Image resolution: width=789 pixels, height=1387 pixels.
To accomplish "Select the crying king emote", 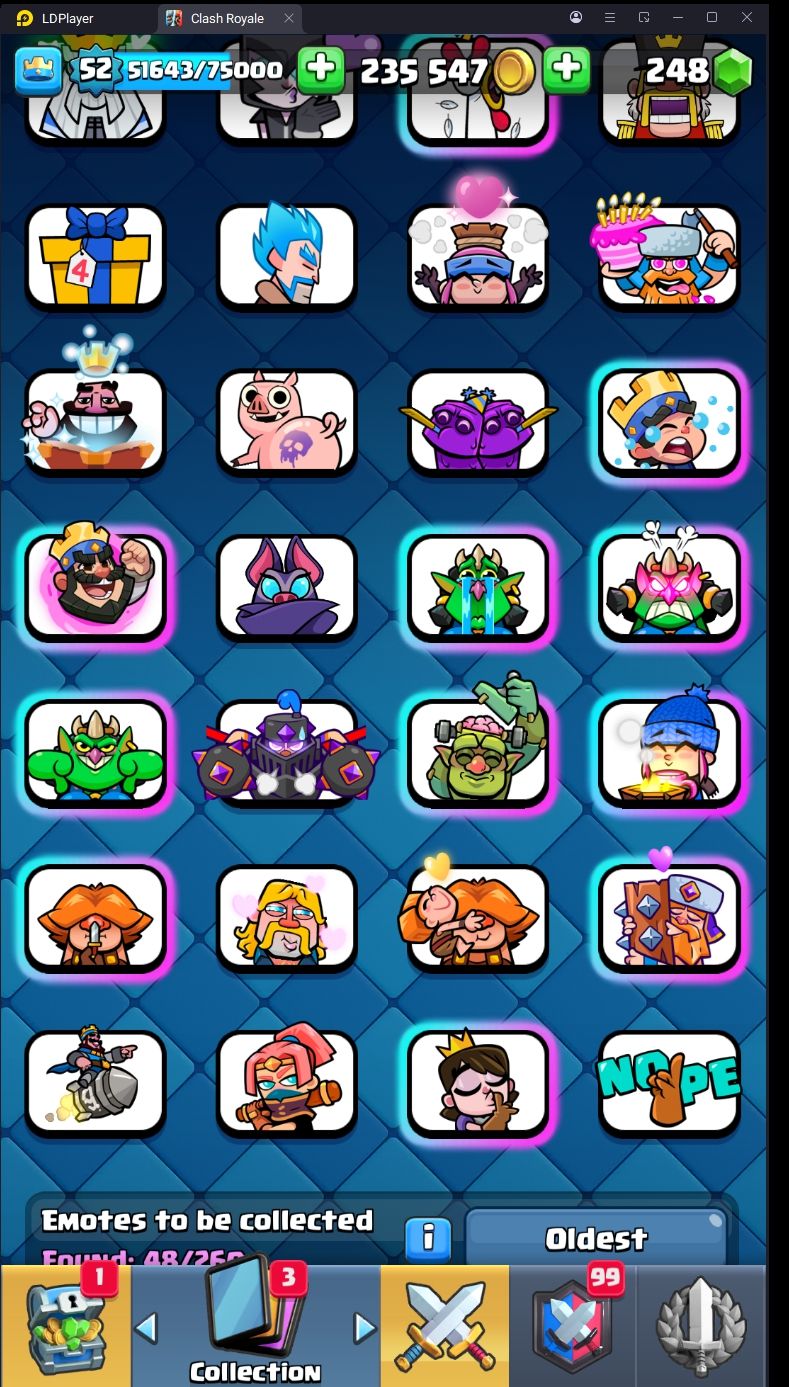I will [670, 422].
